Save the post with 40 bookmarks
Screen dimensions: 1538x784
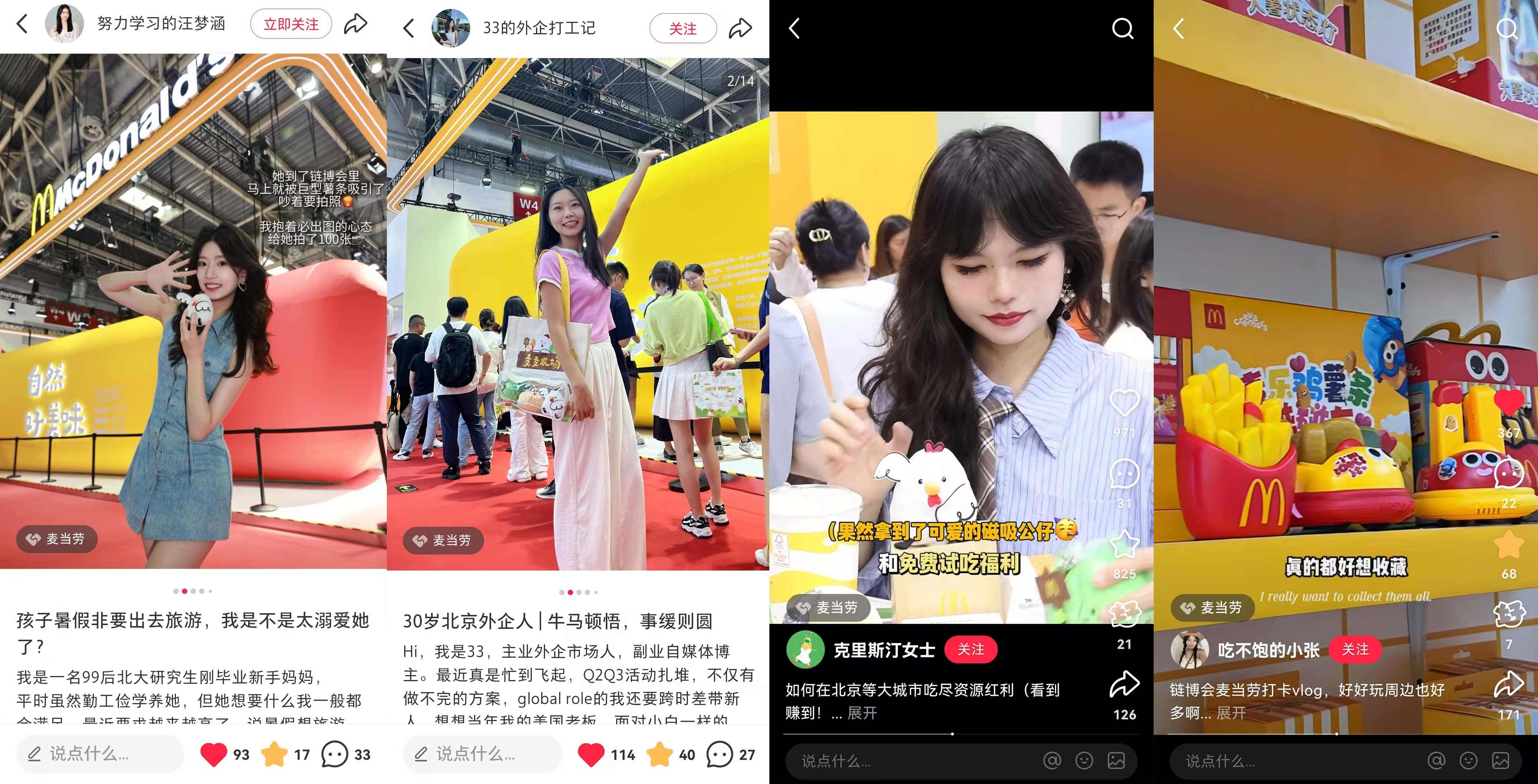point(660,755)
